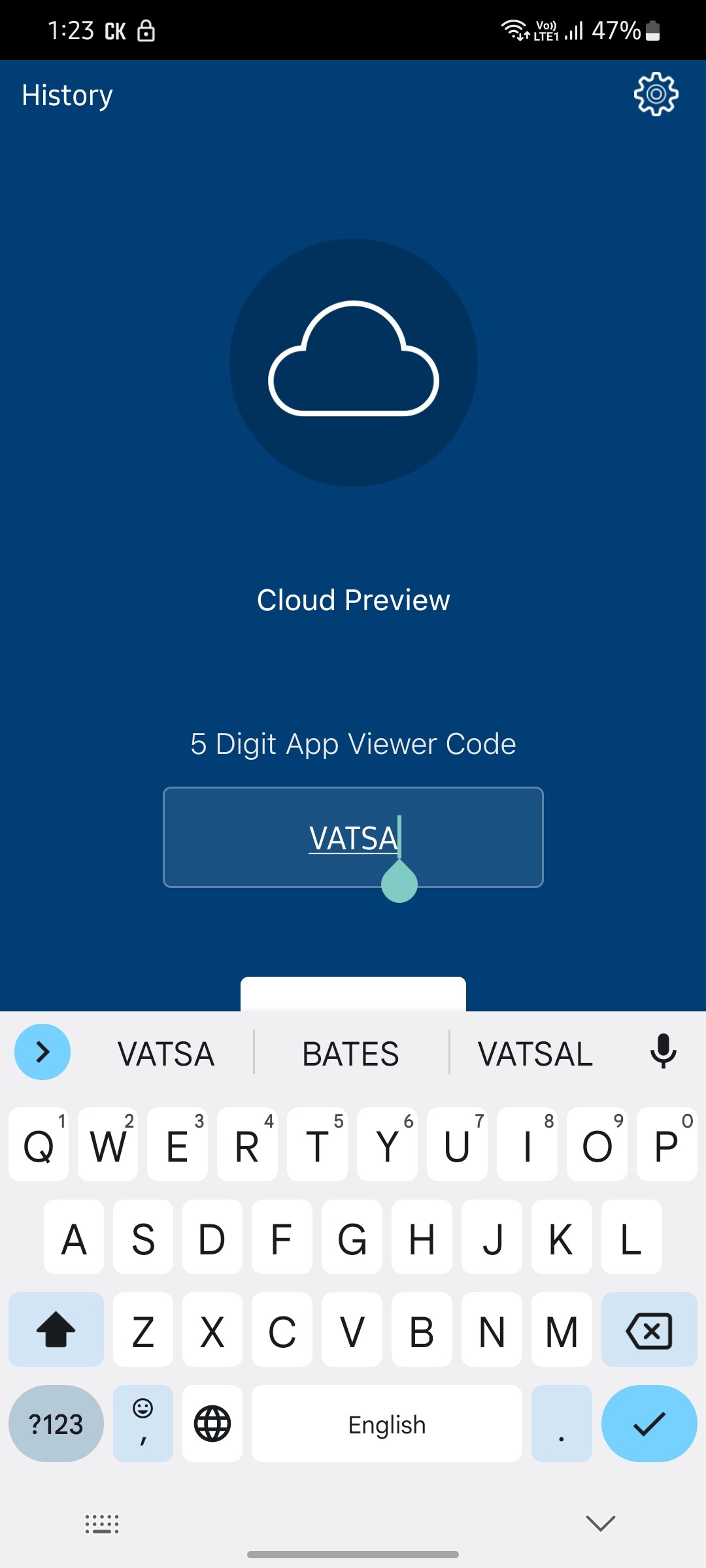Select the BATES keyboard suggestion
Screen dimensions: 706x1568
(x=350, y=1053)
